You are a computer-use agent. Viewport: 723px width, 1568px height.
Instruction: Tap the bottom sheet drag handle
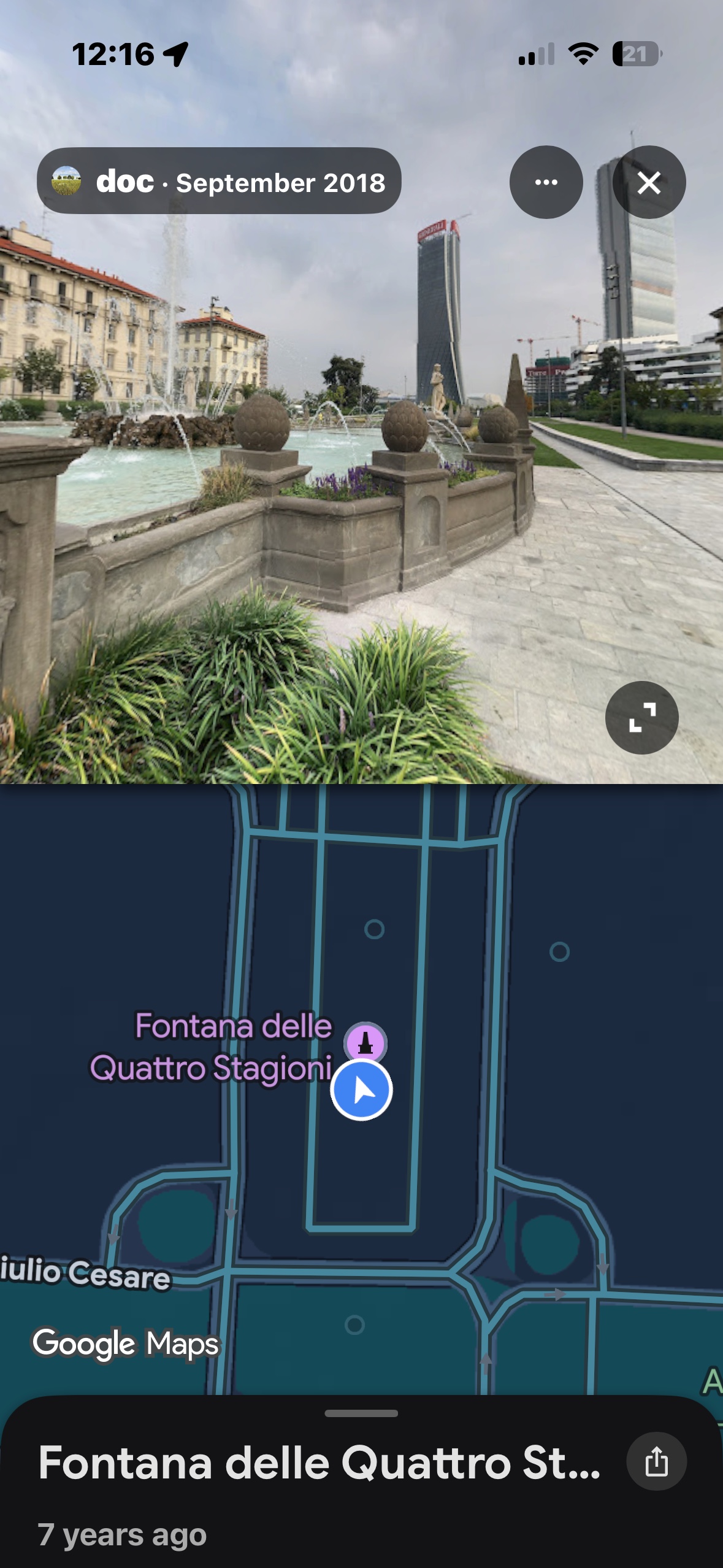(361, 1413)
